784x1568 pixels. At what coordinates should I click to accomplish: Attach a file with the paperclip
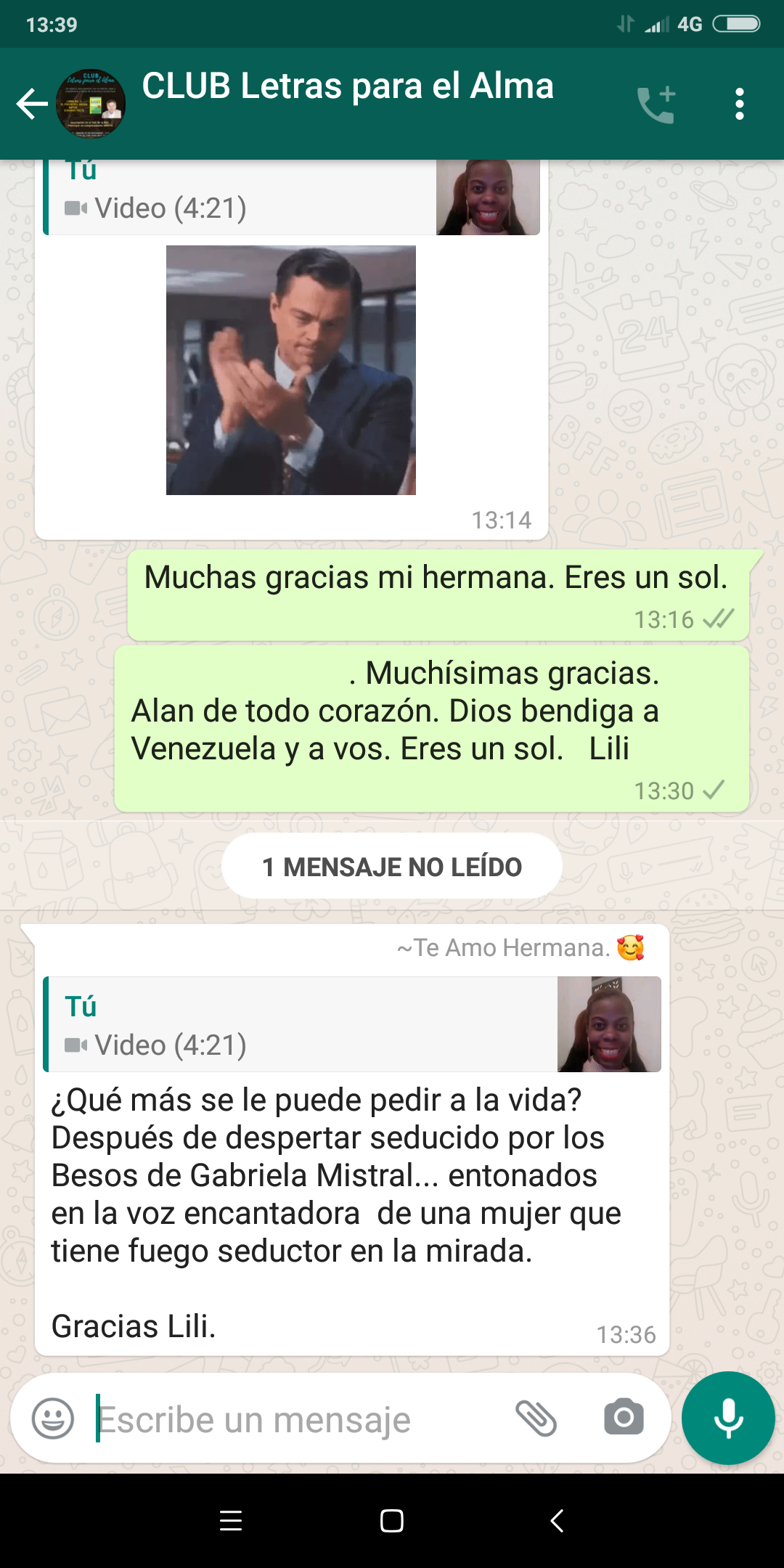coord(536,1418)
